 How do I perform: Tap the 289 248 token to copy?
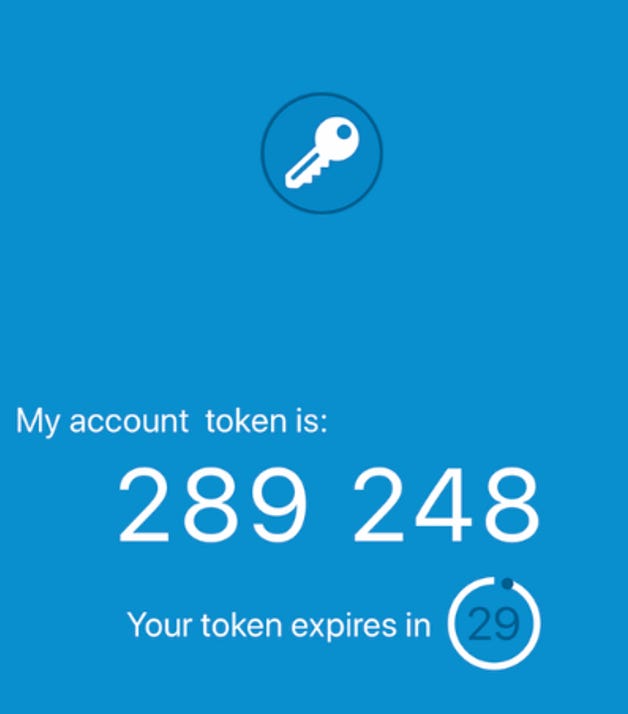coord(328,505)
